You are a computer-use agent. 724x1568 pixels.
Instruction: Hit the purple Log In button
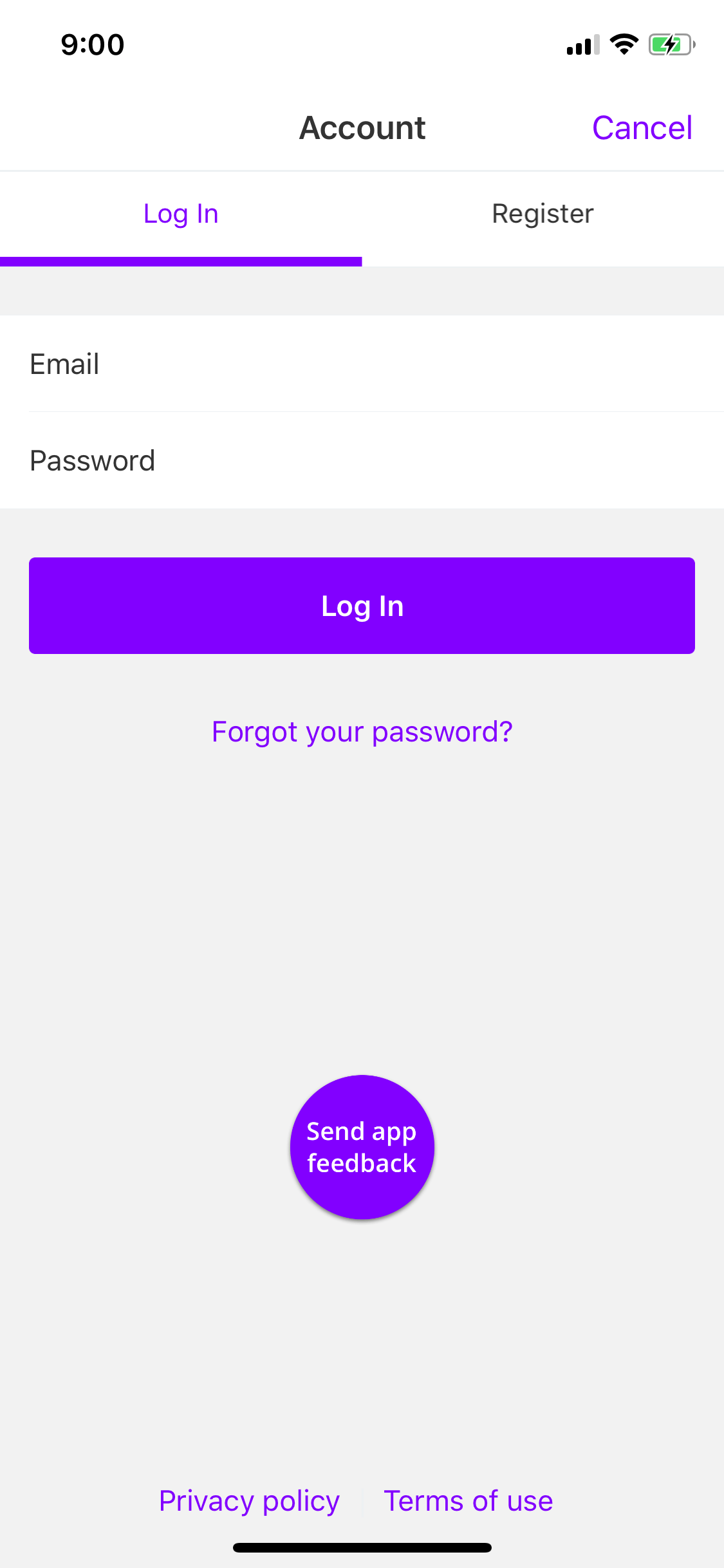[362, 606]
